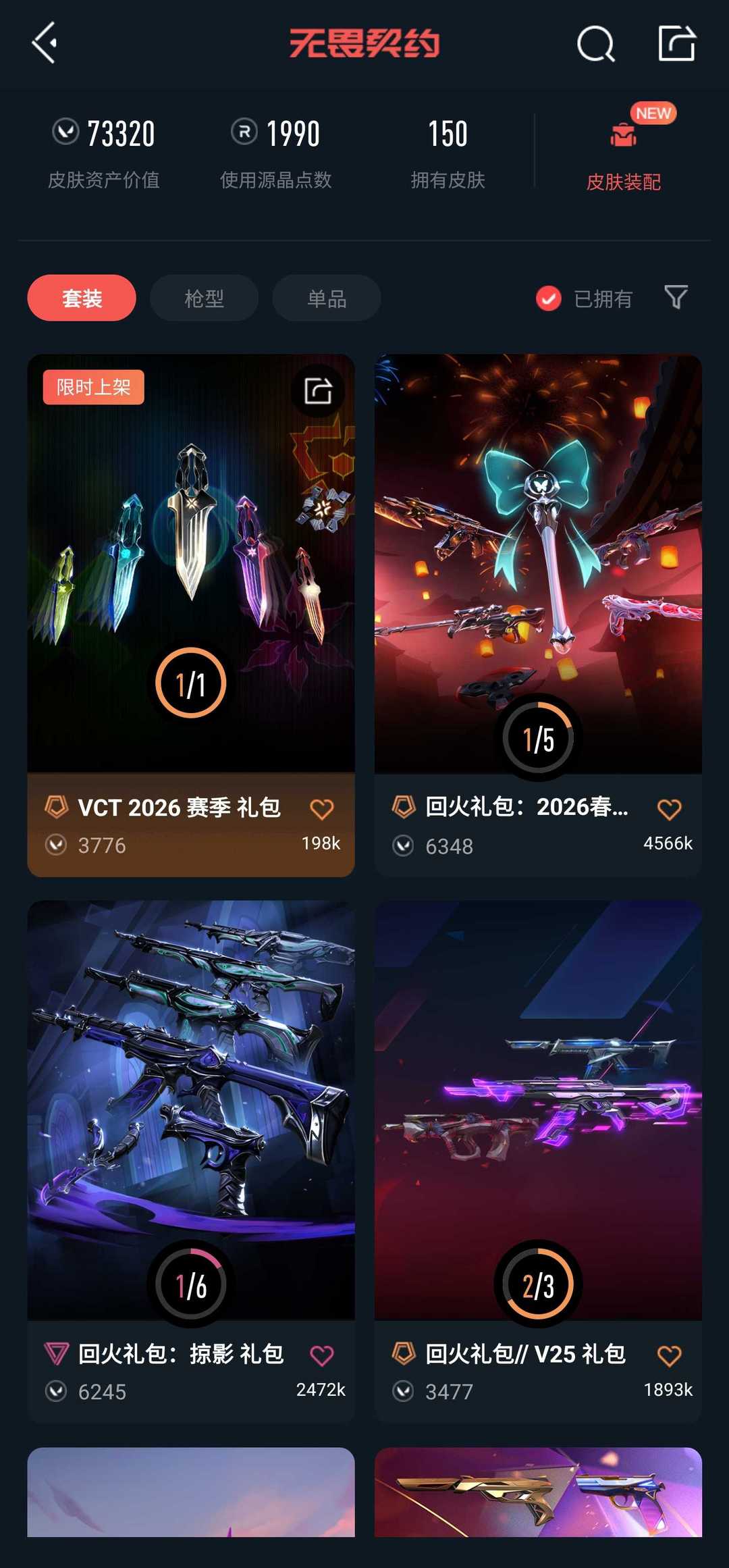Tap the share icon in the top-right corner
This screenshot has width=729, height=1568.
click(x=677, y=45)
